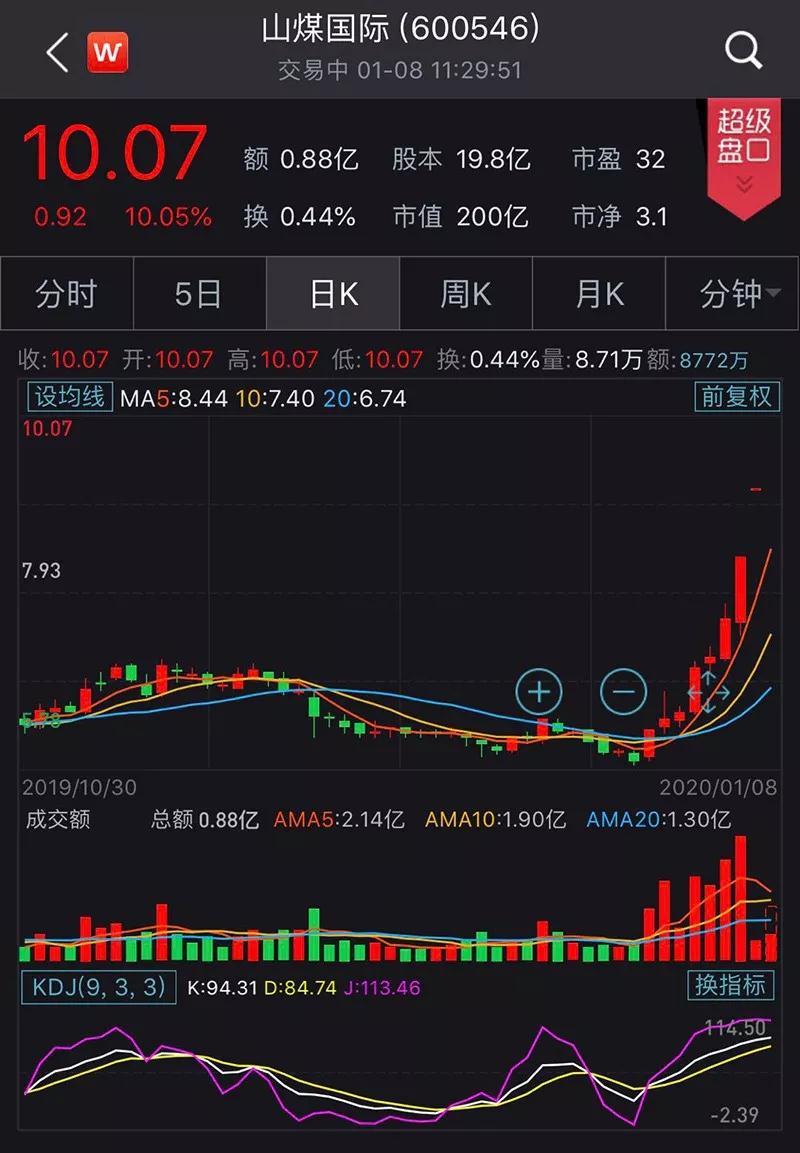The image size is (800, 1153).
Task: Go back using the arrow icon
Action: pyautogui.click(x=57, y=51)
